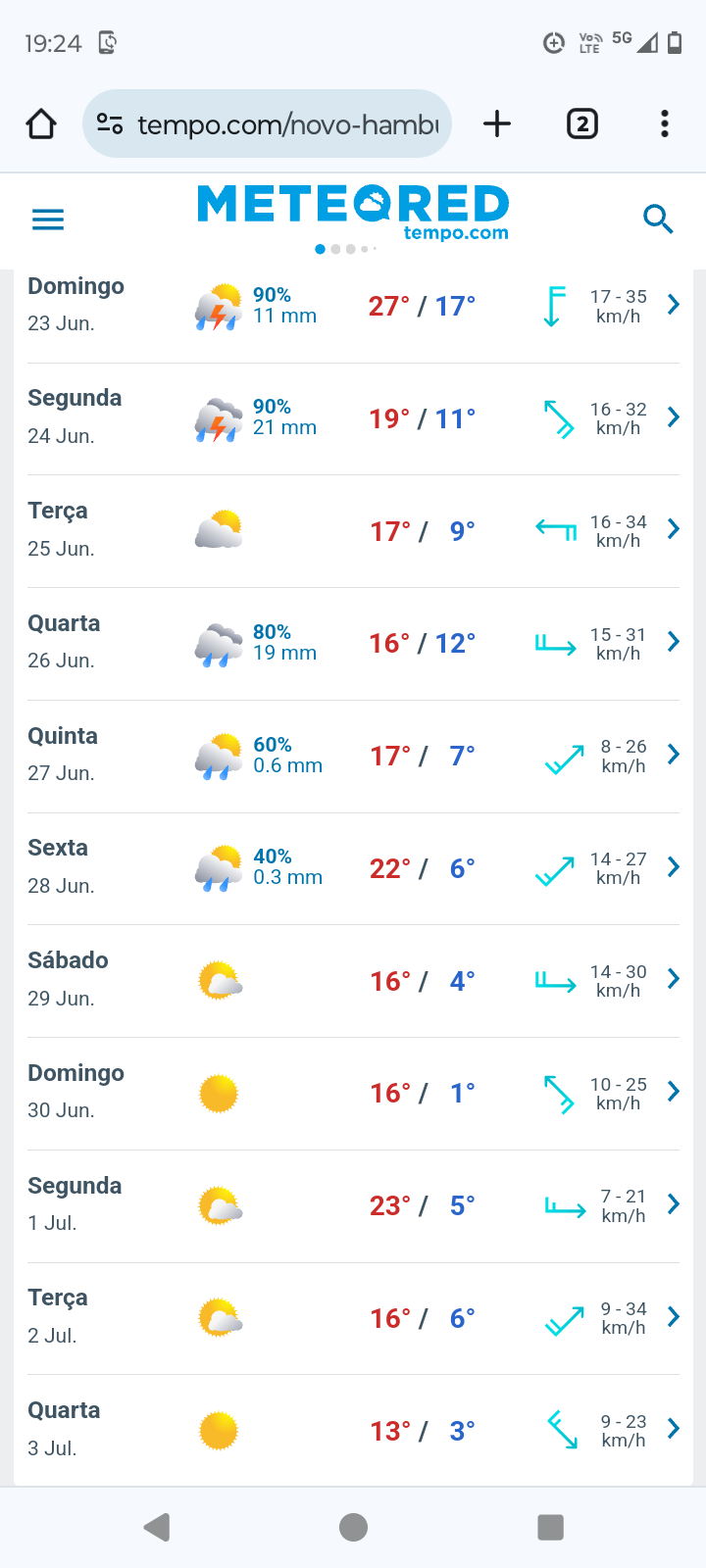Image resolution: width=706 pixels, height=1568 pixels.
Task: View Sábado 29 Jun. forecast
Action: (x=353, y=981)
